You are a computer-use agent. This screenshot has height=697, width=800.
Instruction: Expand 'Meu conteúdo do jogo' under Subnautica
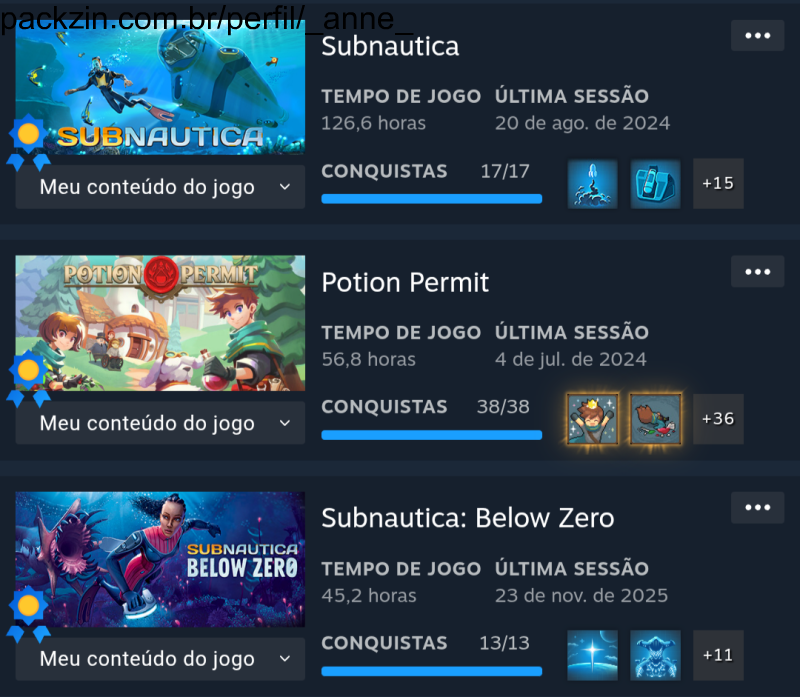tap(160, 187)
